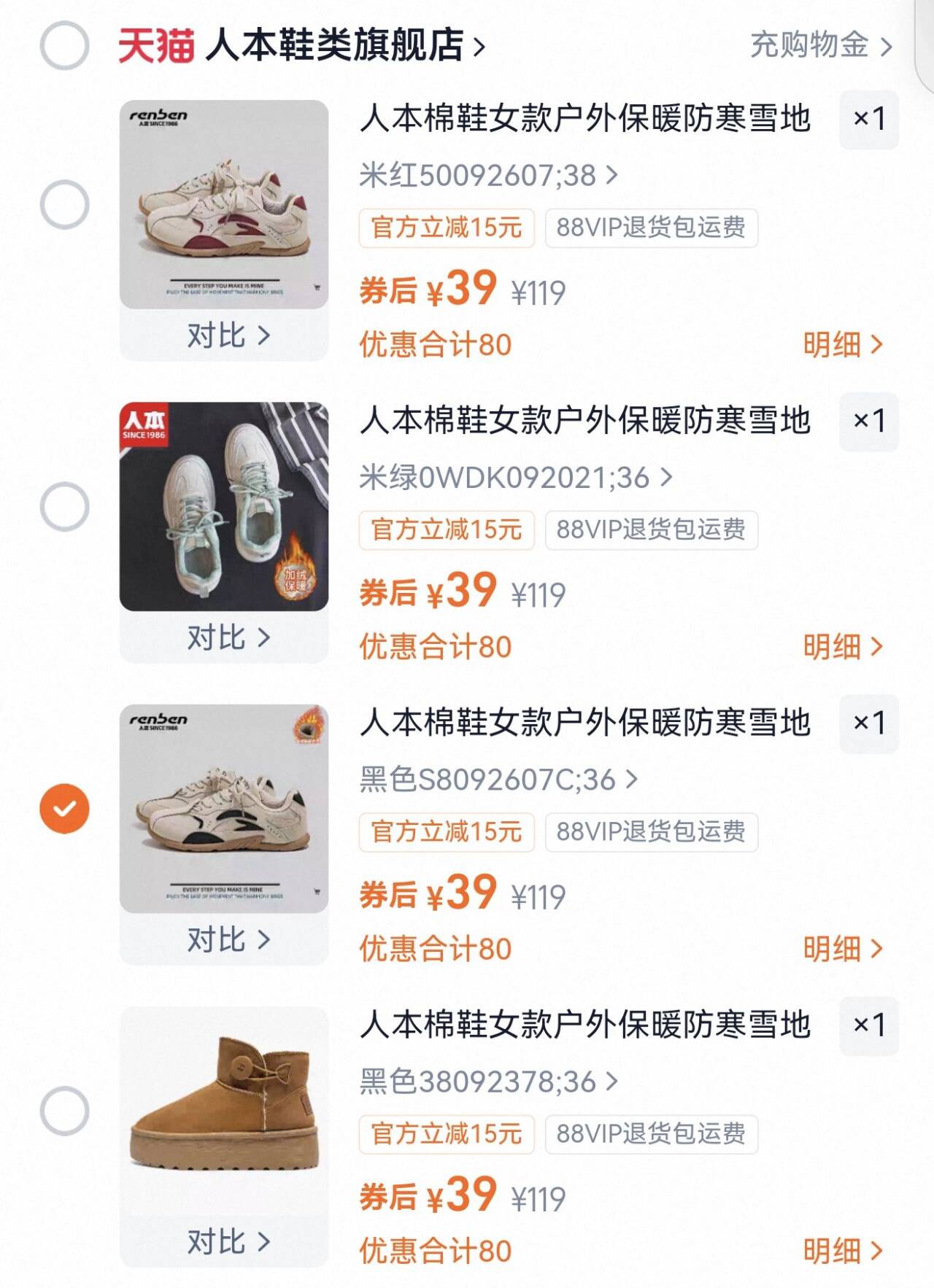Screen dimensions: 934x1288
Task: Compare the 米绿0WDK092021 shoe with 对比
Action: tap(228, 637)
